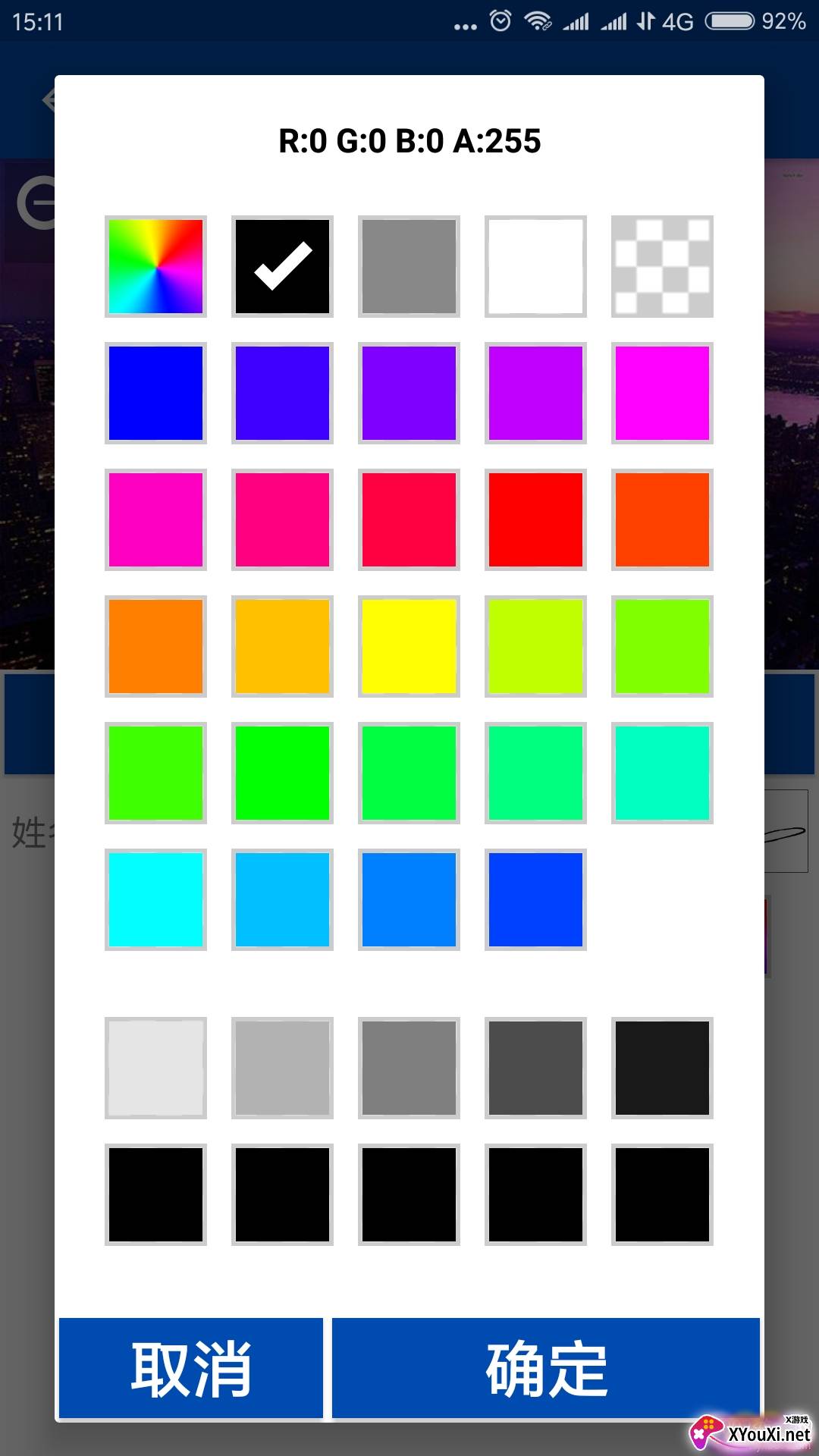
Task: Pick the pure blue color swatch
Action: pyautogui.click(x=155, y=393)
